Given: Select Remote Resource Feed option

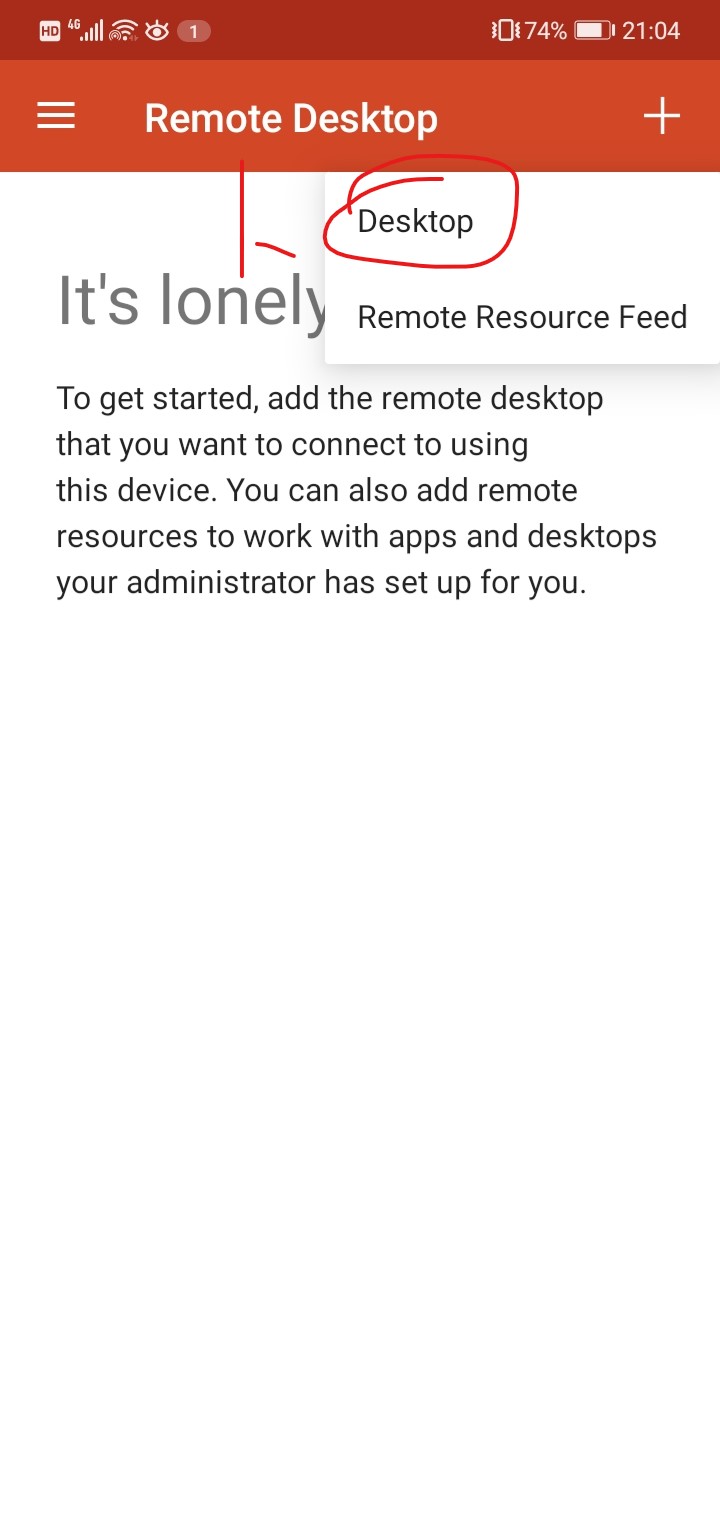Looking at the screenshot, I should (521, 316).
